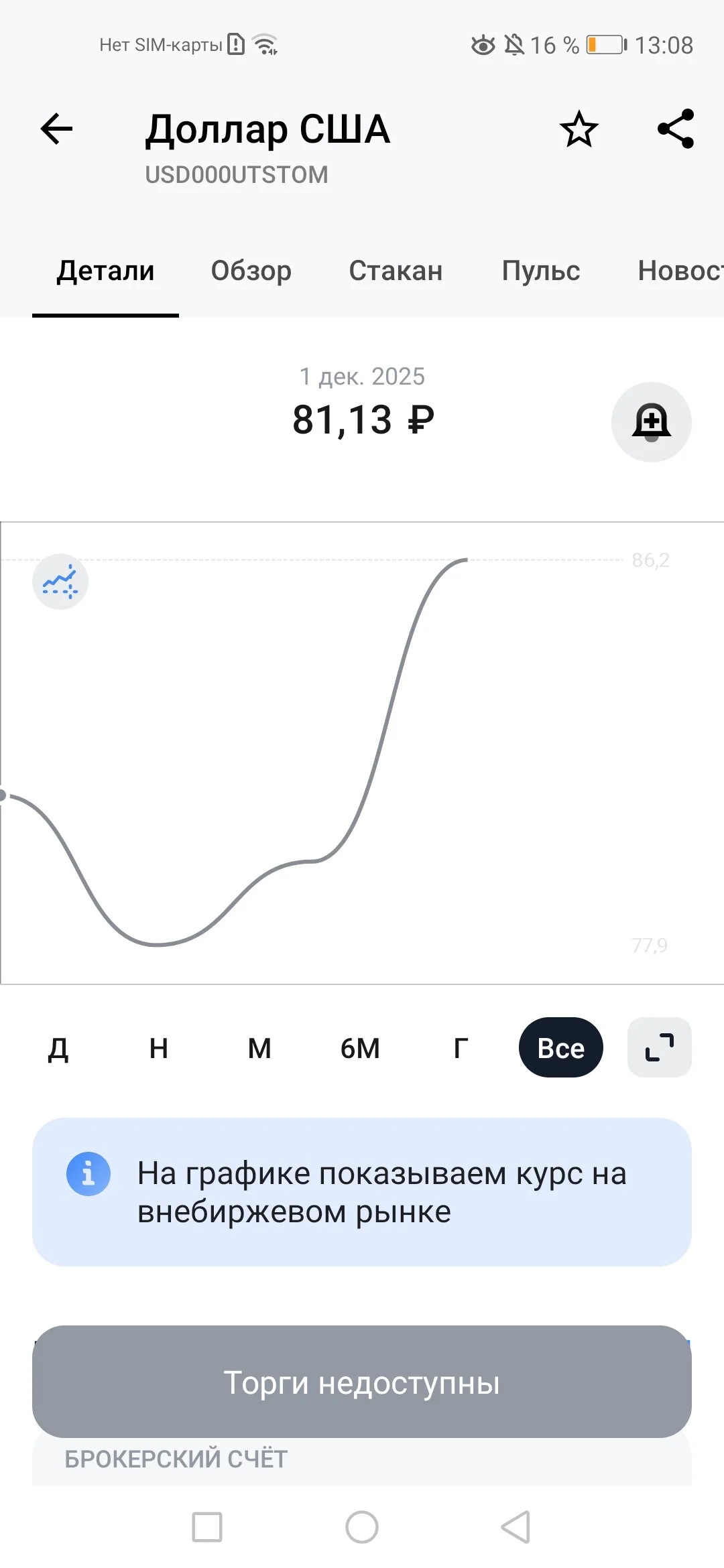724x1568 pixels.
Task: Select the Н week period
Action: (x=159, y=1048)
